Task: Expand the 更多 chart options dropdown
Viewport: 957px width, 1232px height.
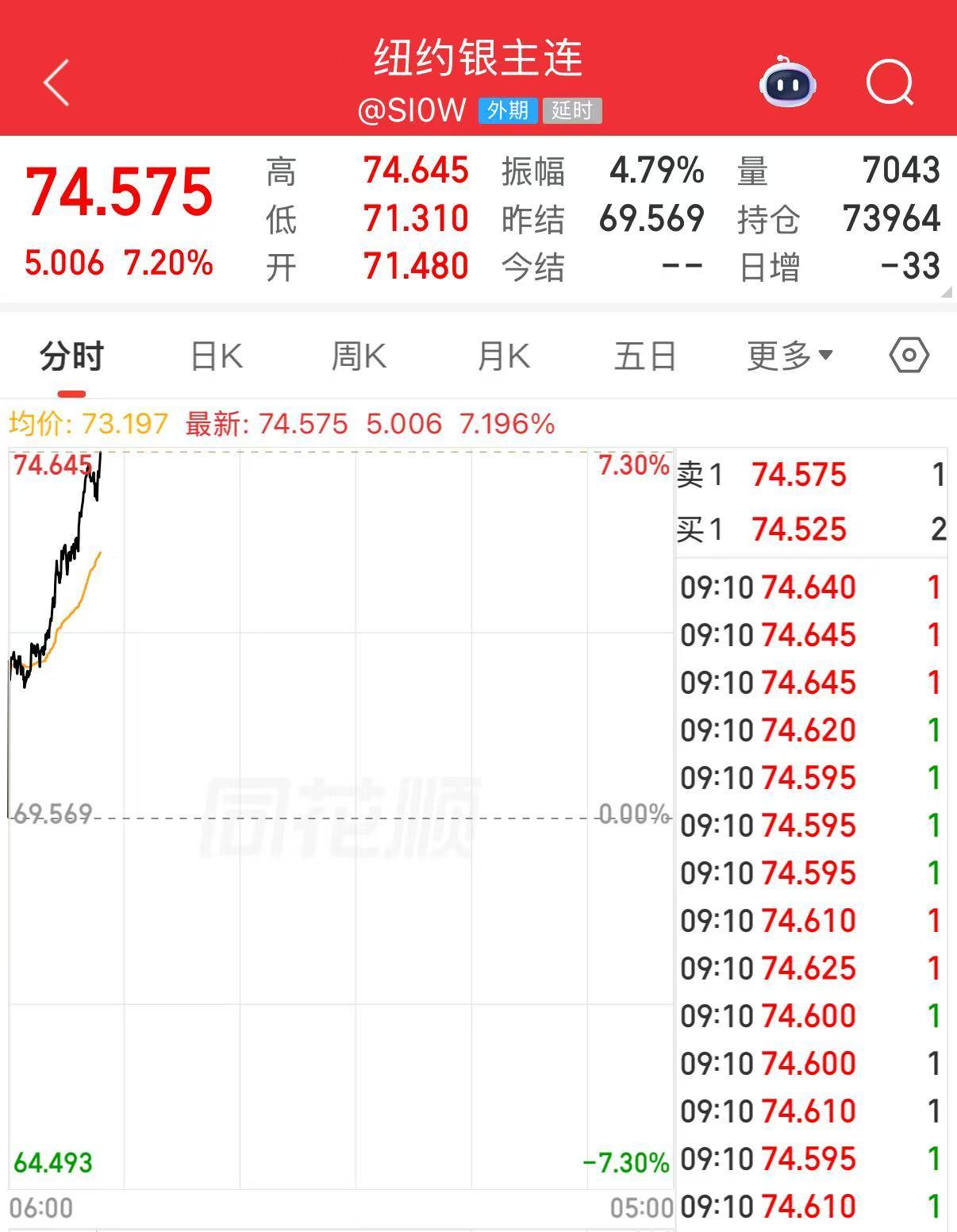Action: point(790,356)
